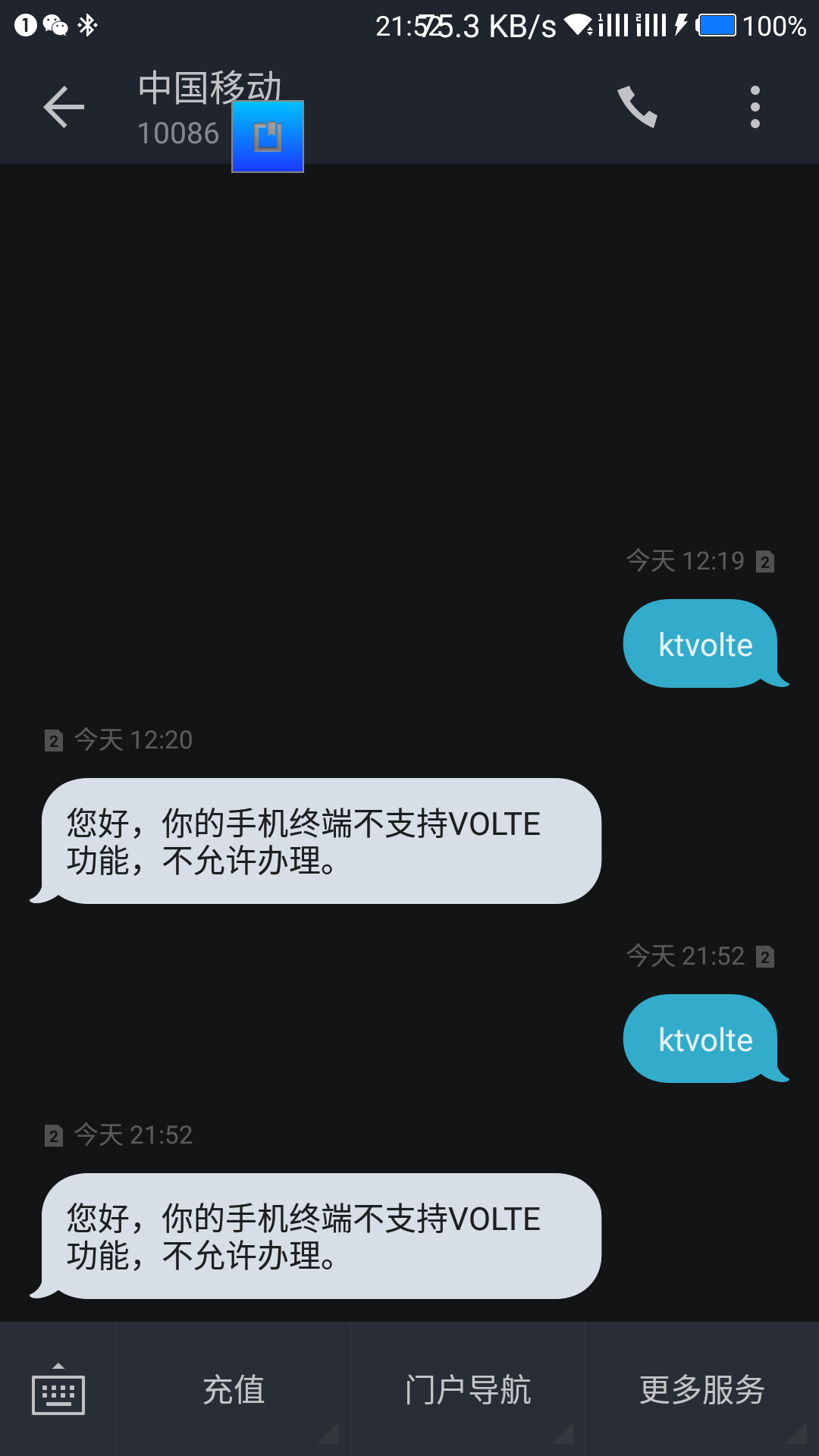This screenshot has height=1456, width=819.
Task: Open the three-dot overflow menu
Action: [755, 106]
